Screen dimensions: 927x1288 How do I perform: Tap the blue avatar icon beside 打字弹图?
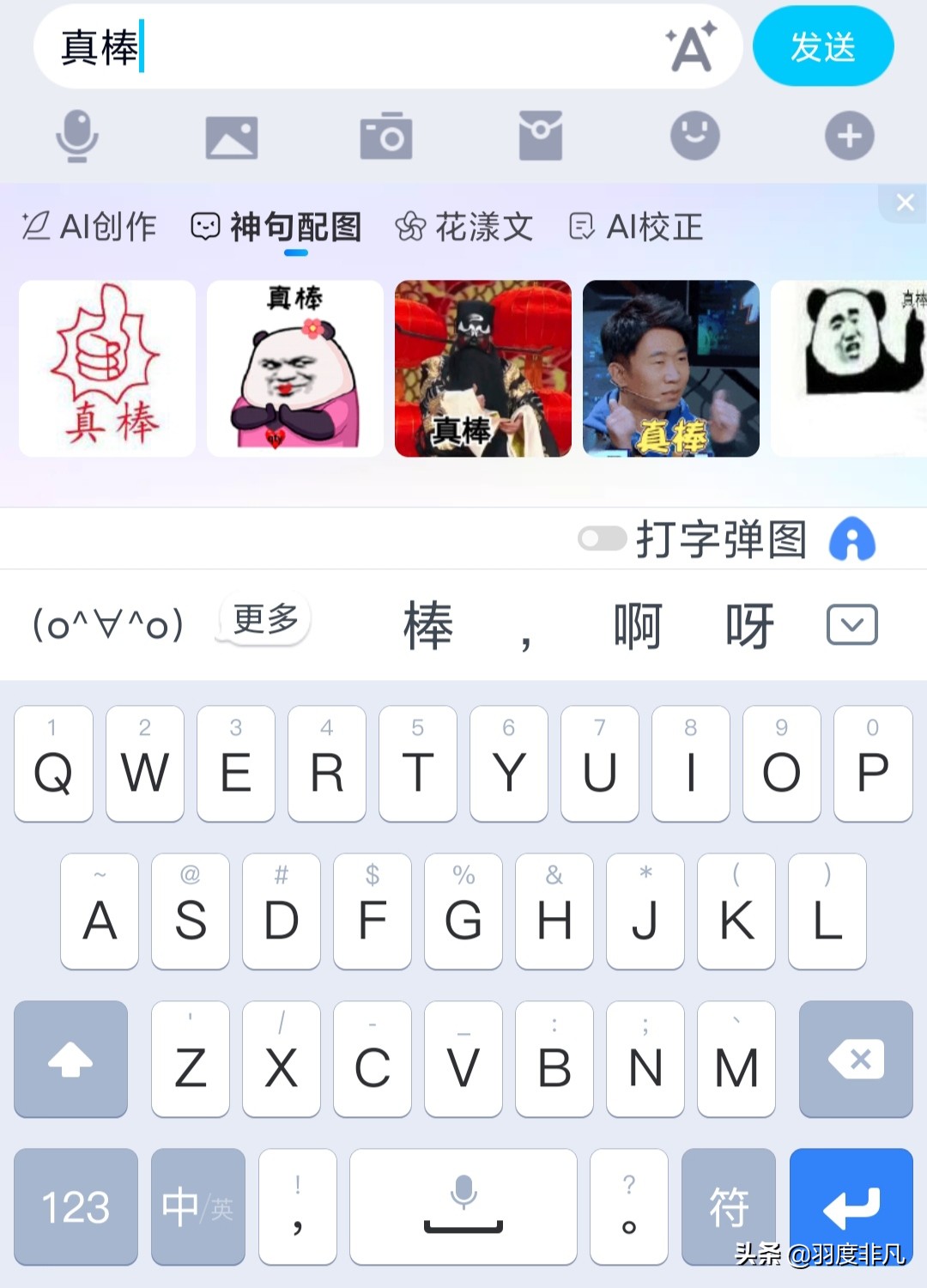point(852,540)
